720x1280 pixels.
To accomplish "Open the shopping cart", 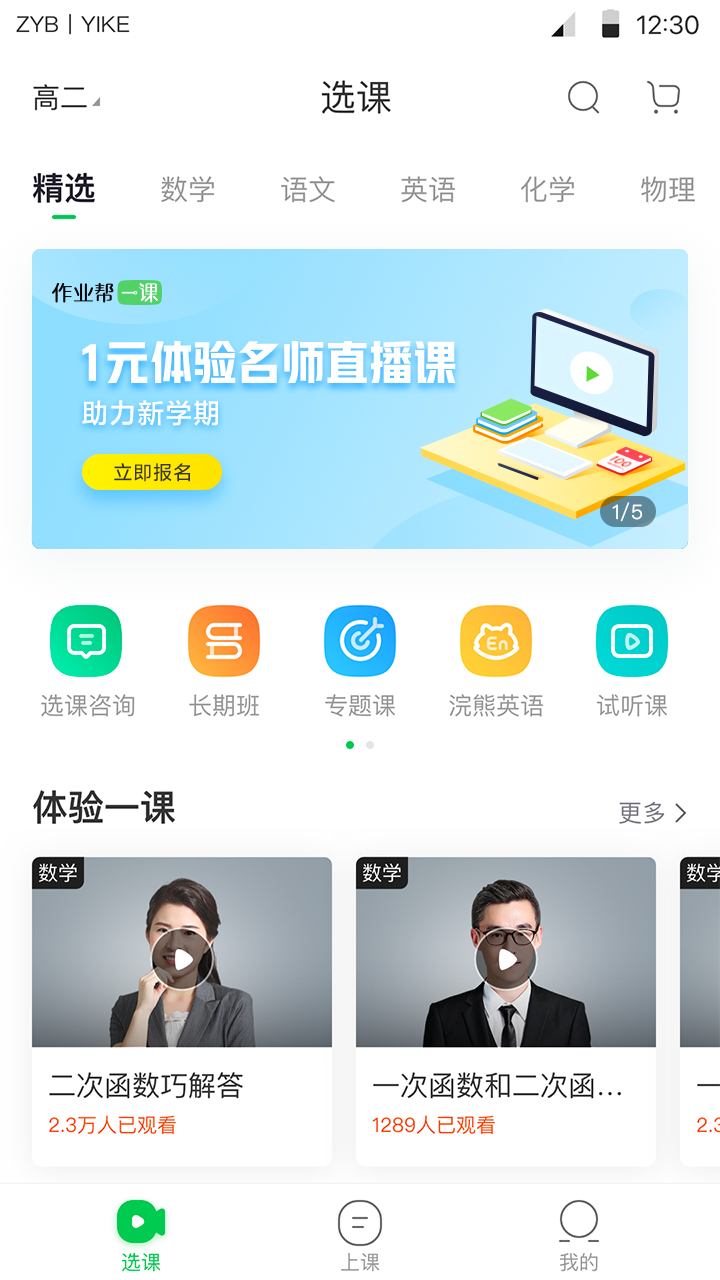I will click(664, 98).
